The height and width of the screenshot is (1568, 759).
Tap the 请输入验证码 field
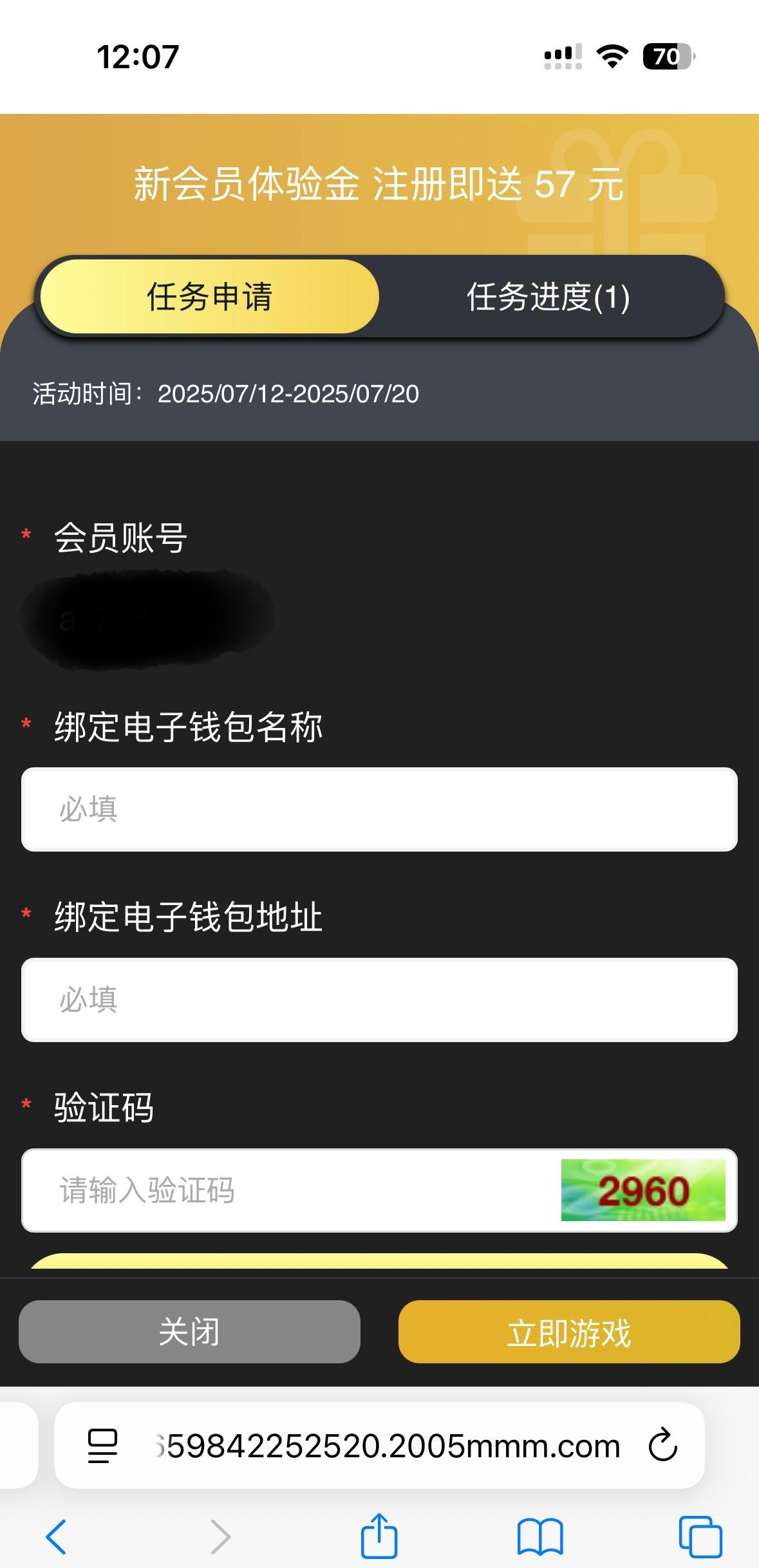pyautogui.click(x=290, y=1190)
